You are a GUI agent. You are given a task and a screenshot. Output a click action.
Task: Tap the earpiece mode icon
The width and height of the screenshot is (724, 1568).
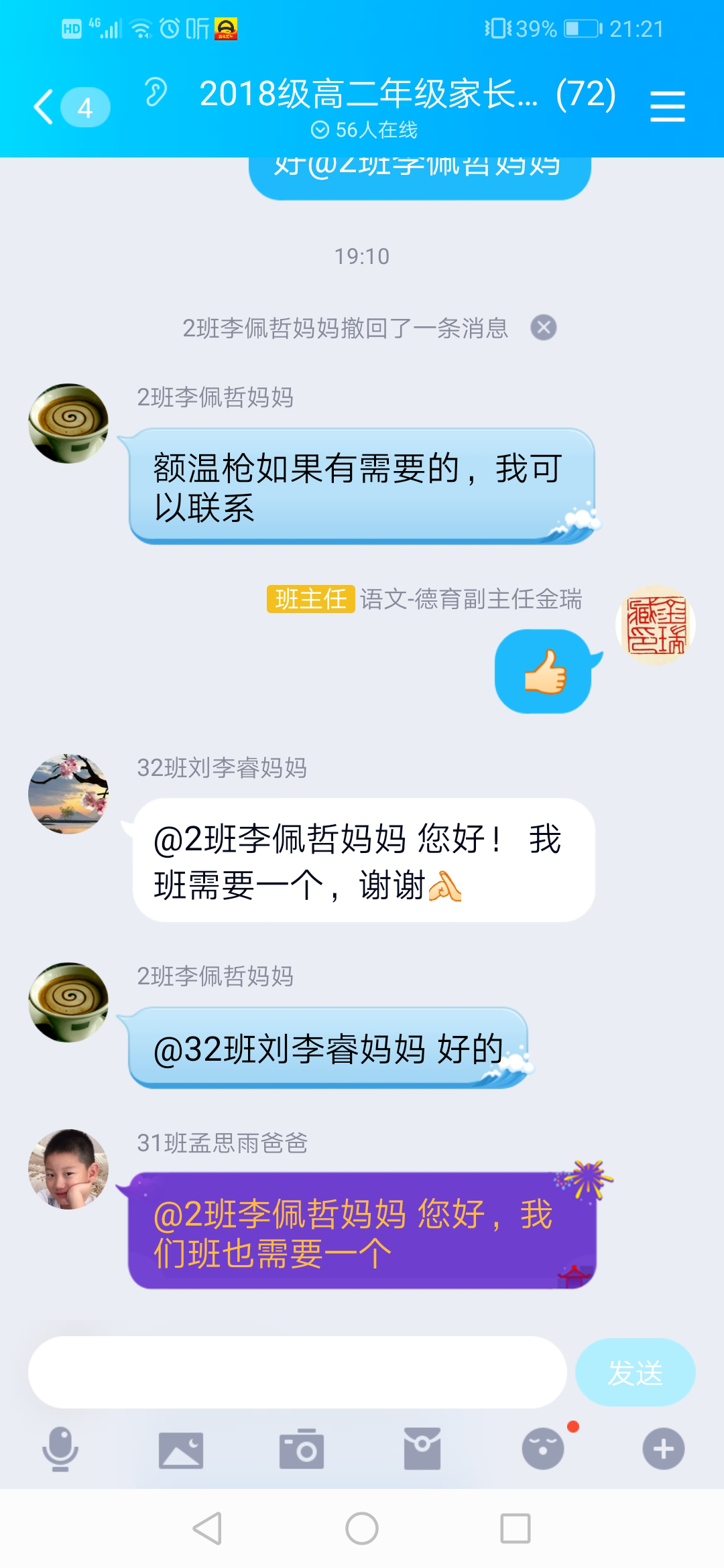click(x=156, y=92)
